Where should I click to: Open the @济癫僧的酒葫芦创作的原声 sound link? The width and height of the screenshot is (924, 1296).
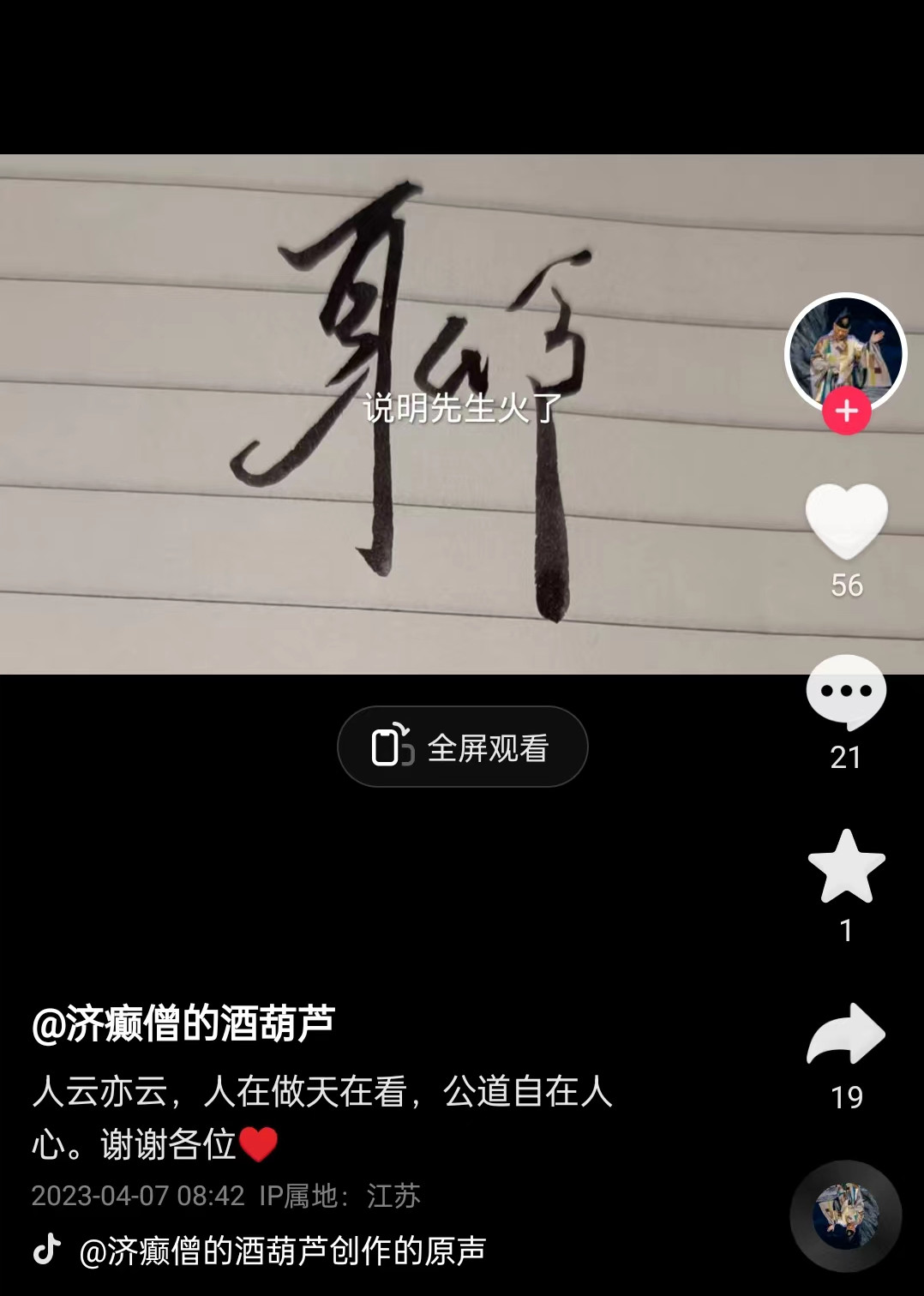point(282,1251)
